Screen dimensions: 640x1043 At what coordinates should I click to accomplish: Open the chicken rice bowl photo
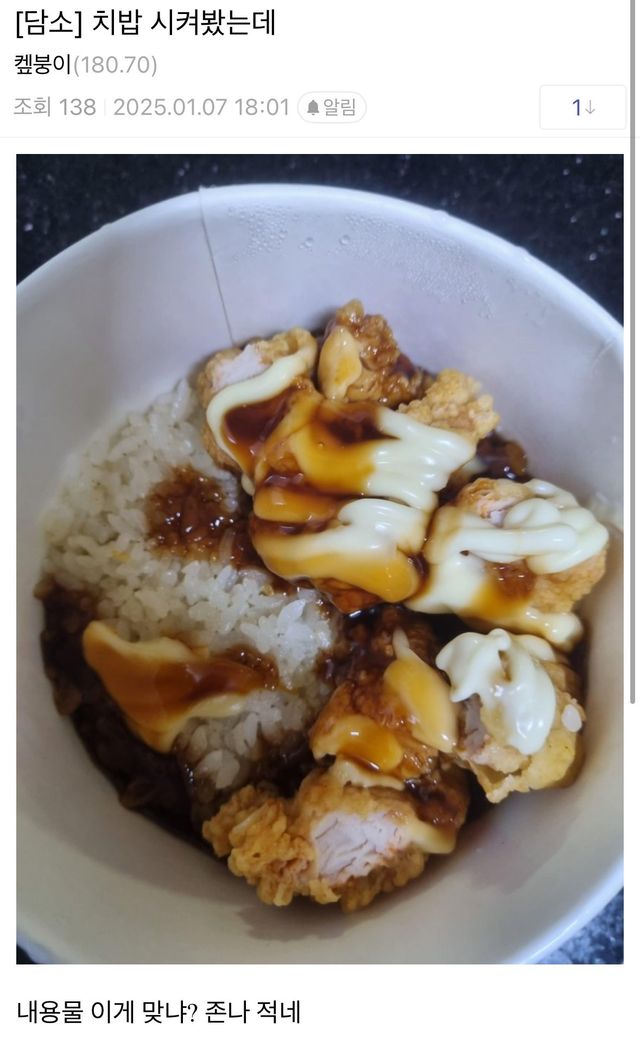click(x=320, y=558)
